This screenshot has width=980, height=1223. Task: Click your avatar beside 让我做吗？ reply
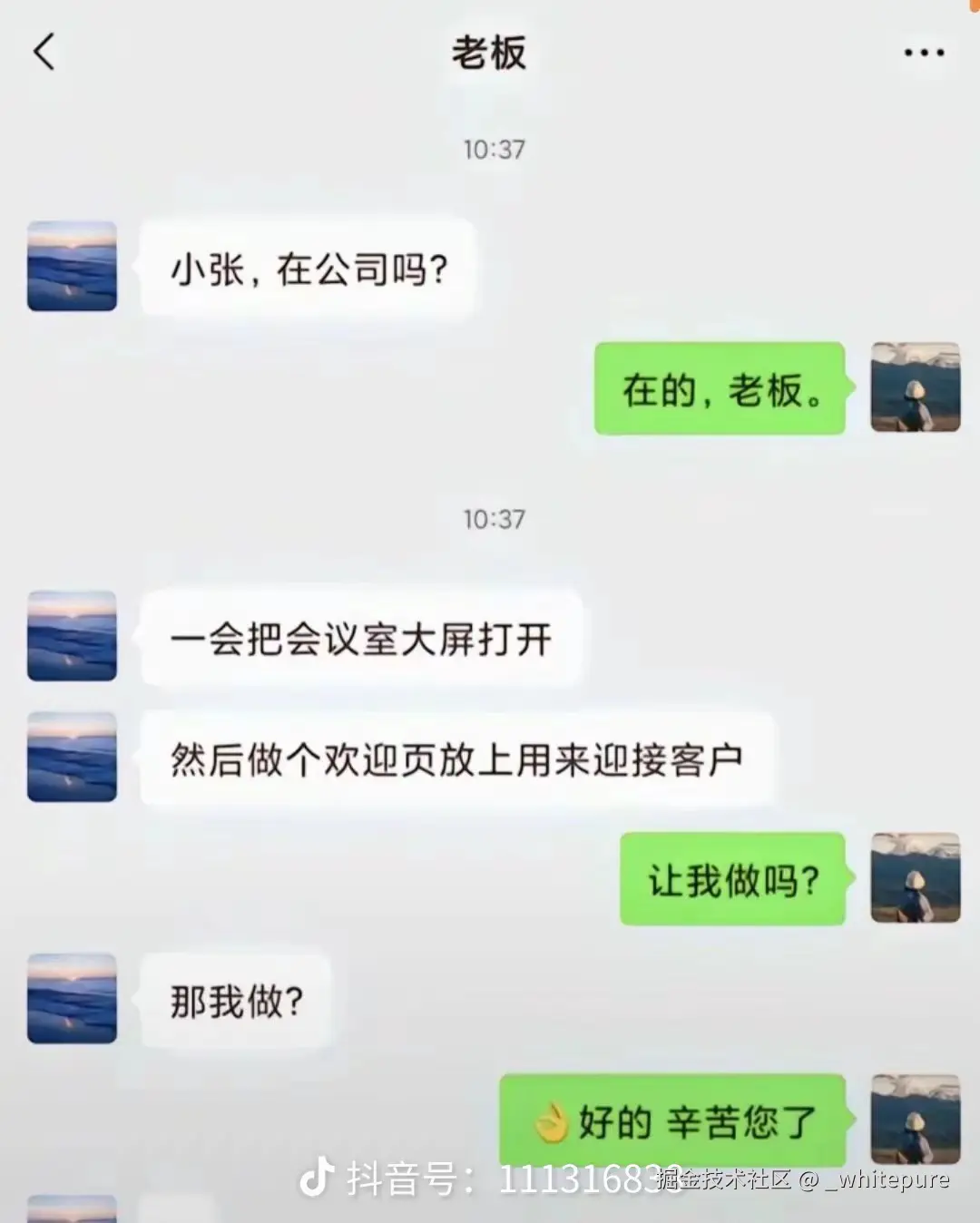pyautogui.click(x=915, y=877)
